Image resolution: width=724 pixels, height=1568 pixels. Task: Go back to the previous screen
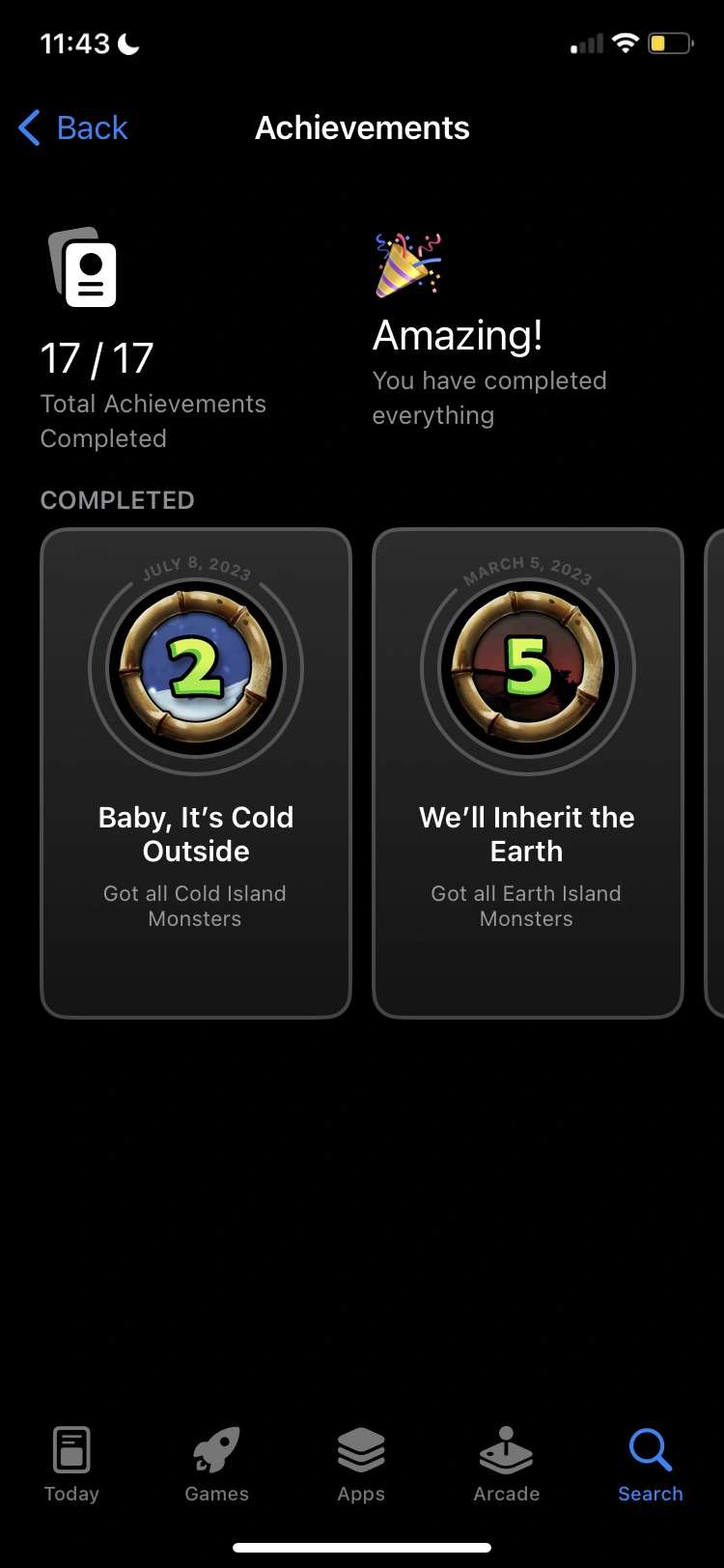[73, 127]
